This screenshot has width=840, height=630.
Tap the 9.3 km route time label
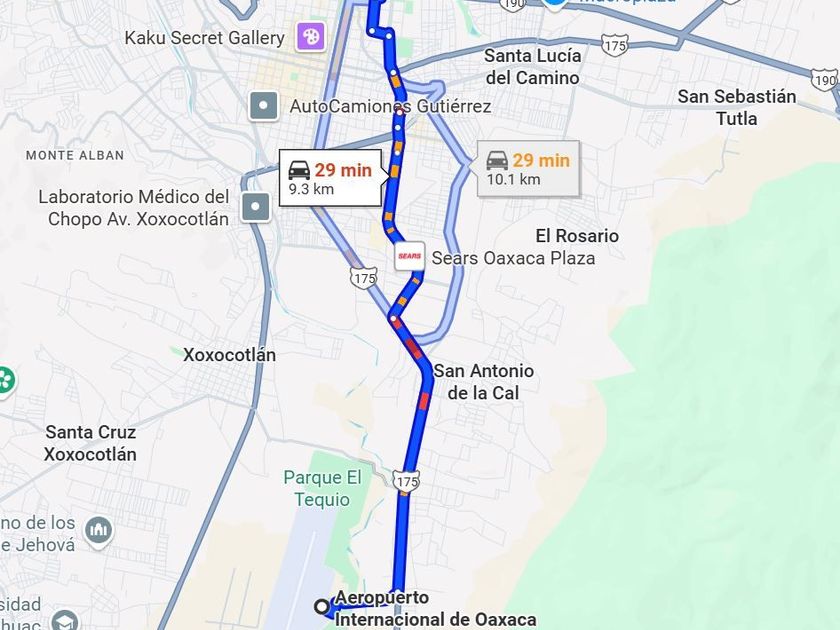pyautogui.click(x=329, y=178)
